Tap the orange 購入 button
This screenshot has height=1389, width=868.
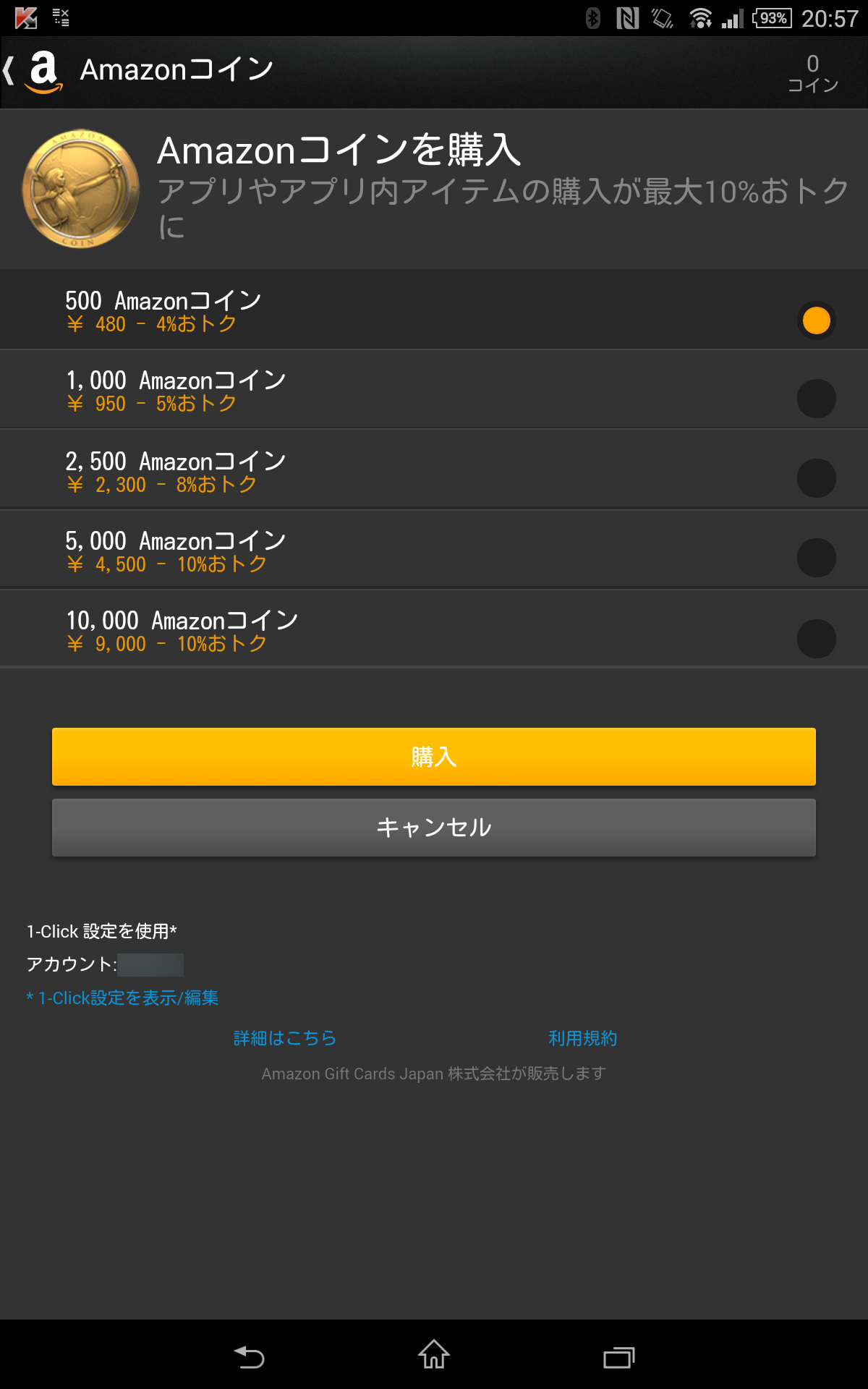click(434, 757)
